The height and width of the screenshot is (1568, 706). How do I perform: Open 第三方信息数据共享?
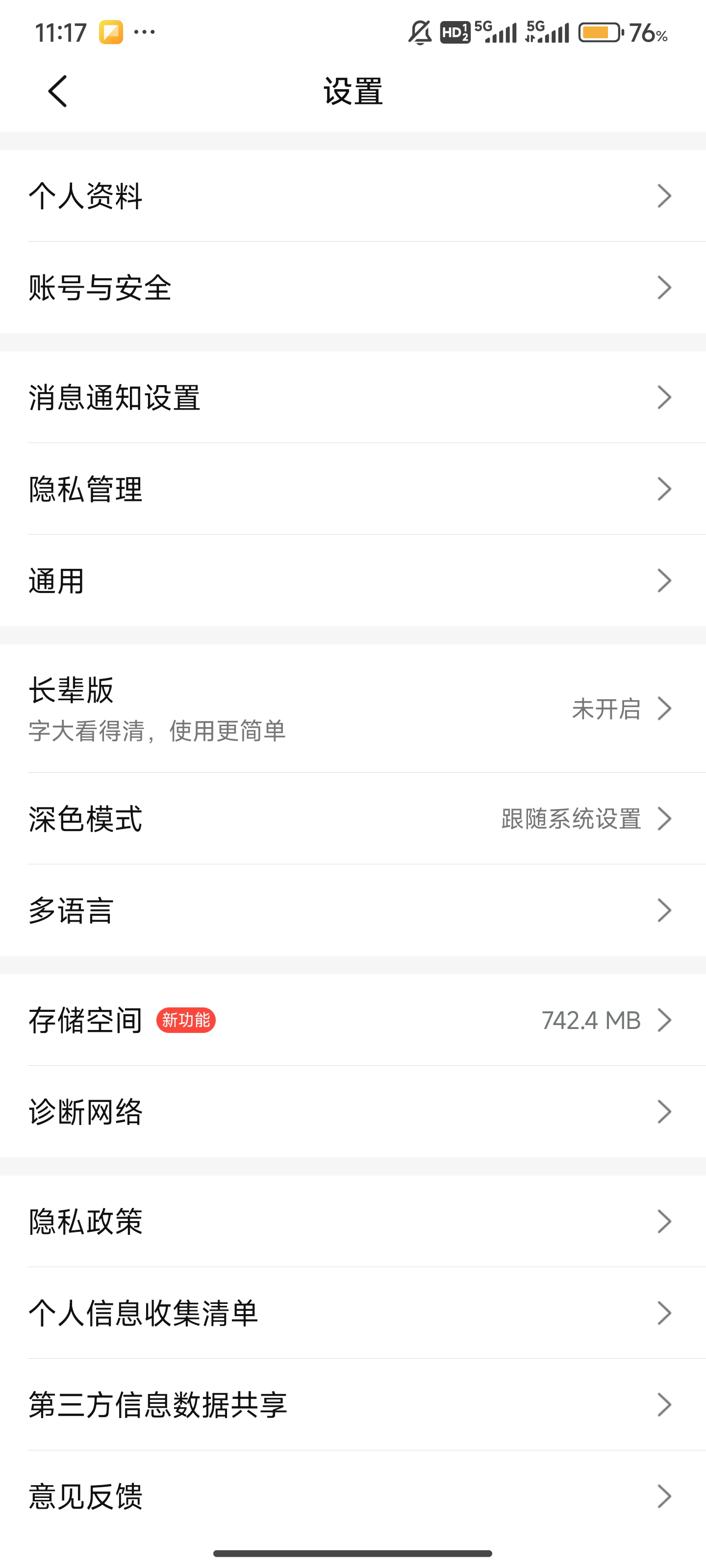click(x=353, y=1405)
